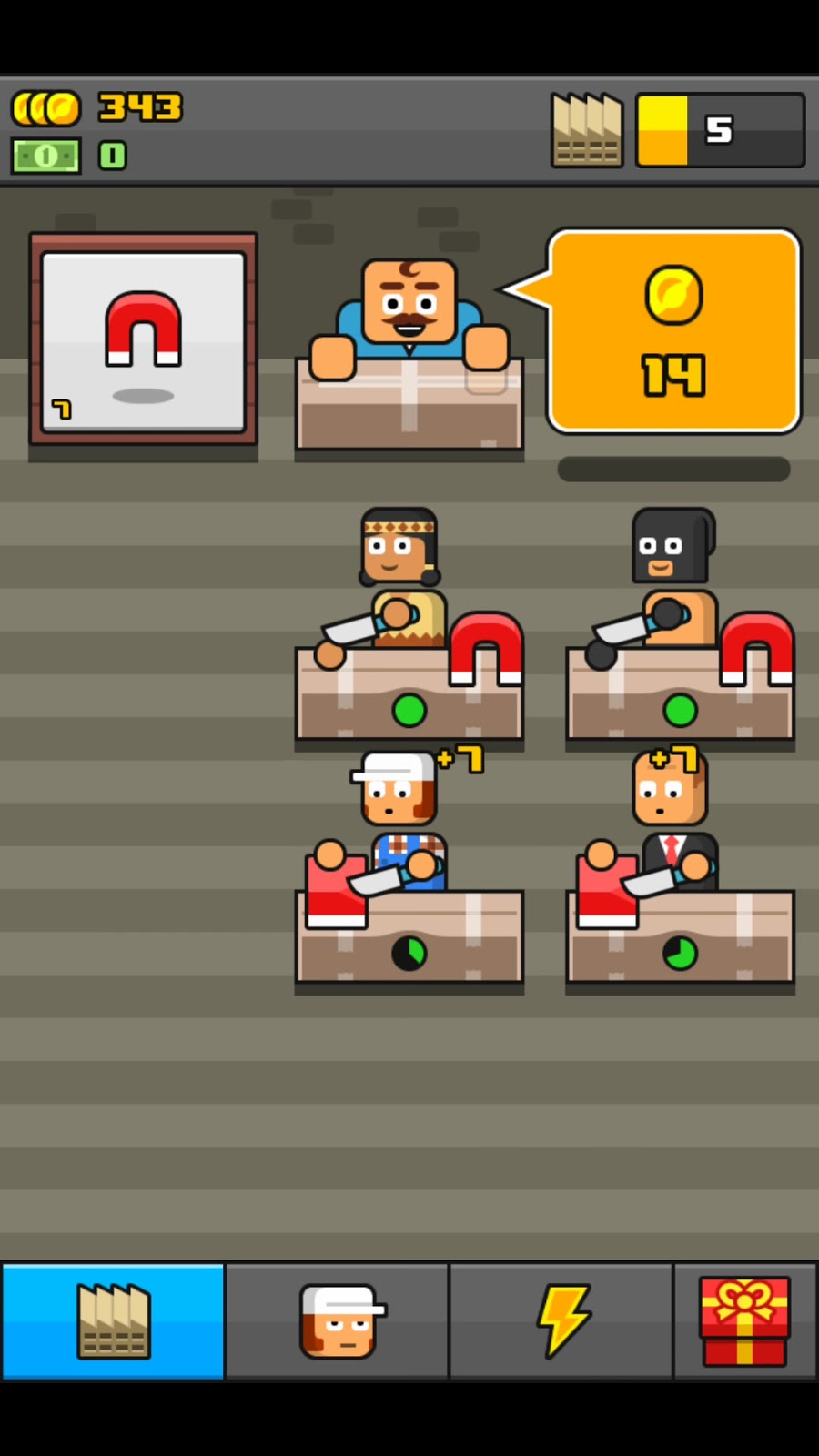Tap the headband worker's magnet station

click(409, 637)
